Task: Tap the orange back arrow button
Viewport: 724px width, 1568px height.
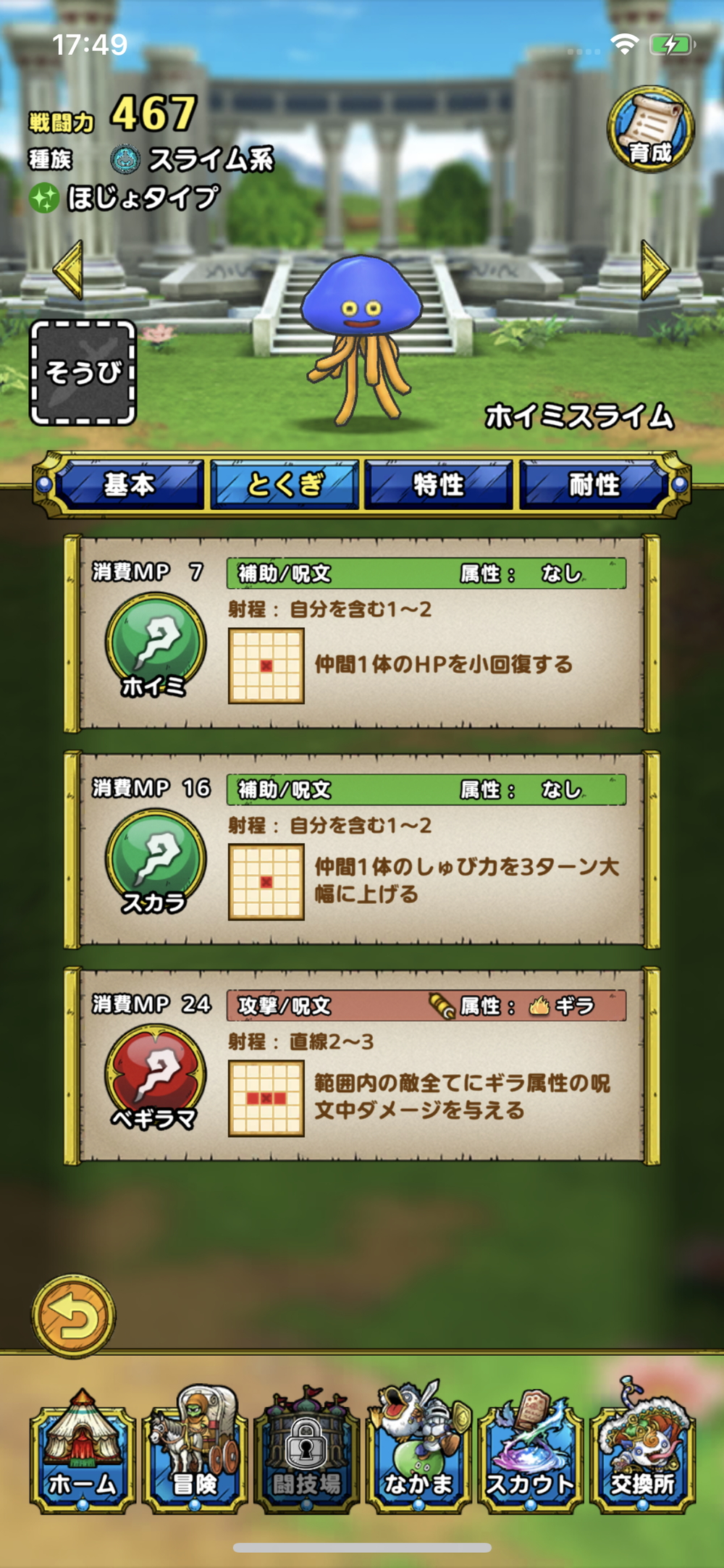Action: (73, 1316)
